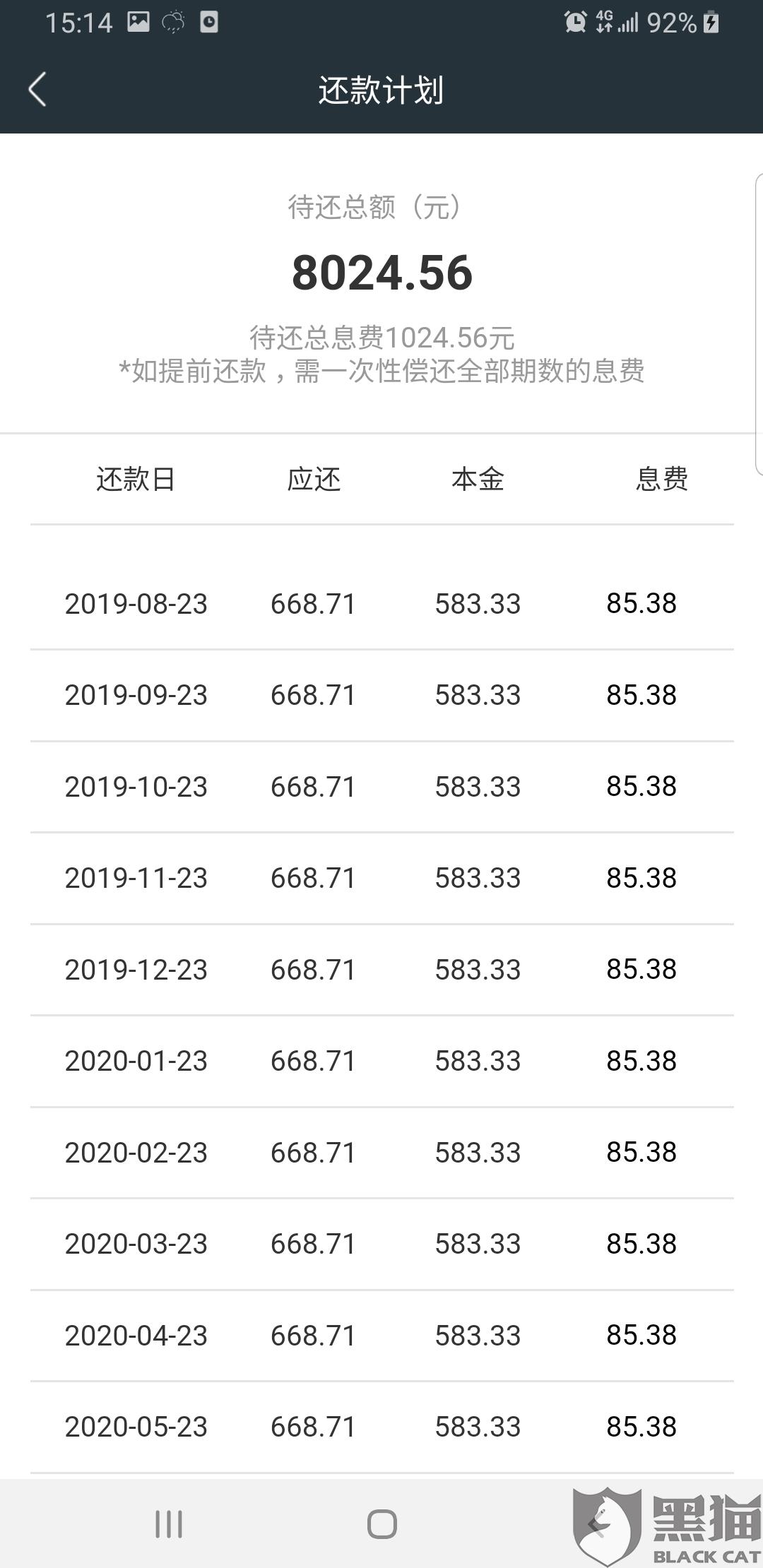Open the system recent apps view
The width and height of the screenshot is (763, 1568).
tap(169, 1524)
